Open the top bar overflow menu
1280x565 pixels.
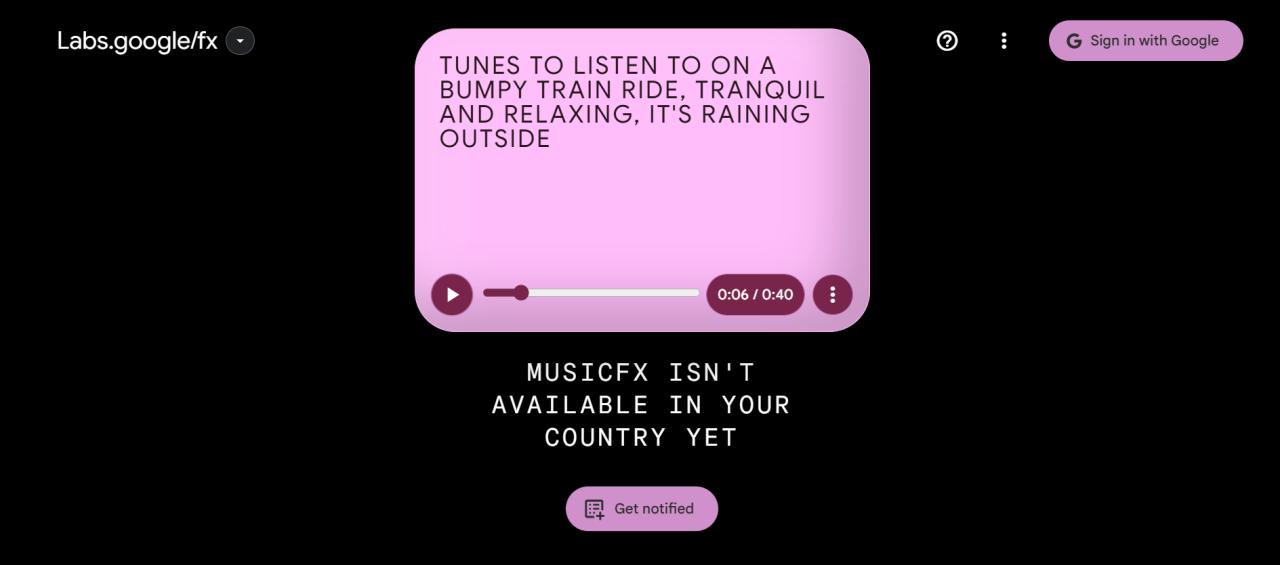coord(1004,41)
